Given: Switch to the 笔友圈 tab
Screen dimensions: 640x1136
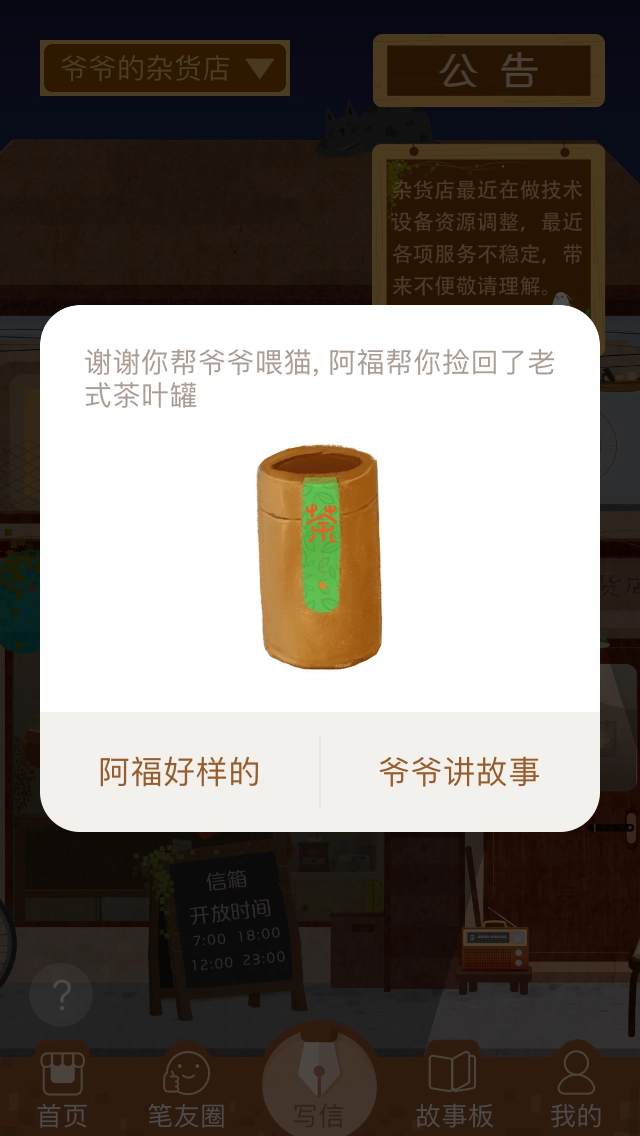Looking at the screenshot, I should (x=186, y=1090).
